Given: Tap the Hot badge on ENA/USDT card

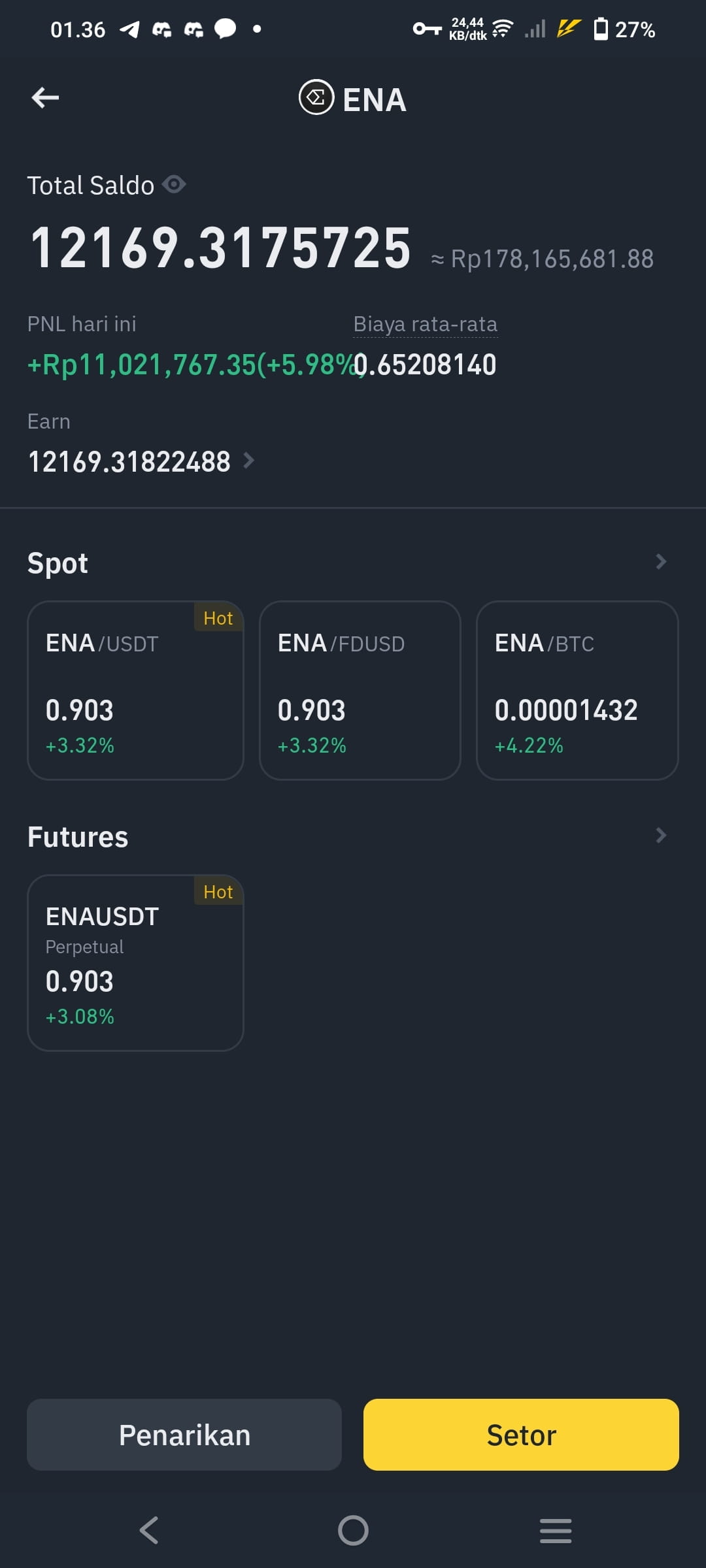Looking at the screenshot, I should point(218,618).
